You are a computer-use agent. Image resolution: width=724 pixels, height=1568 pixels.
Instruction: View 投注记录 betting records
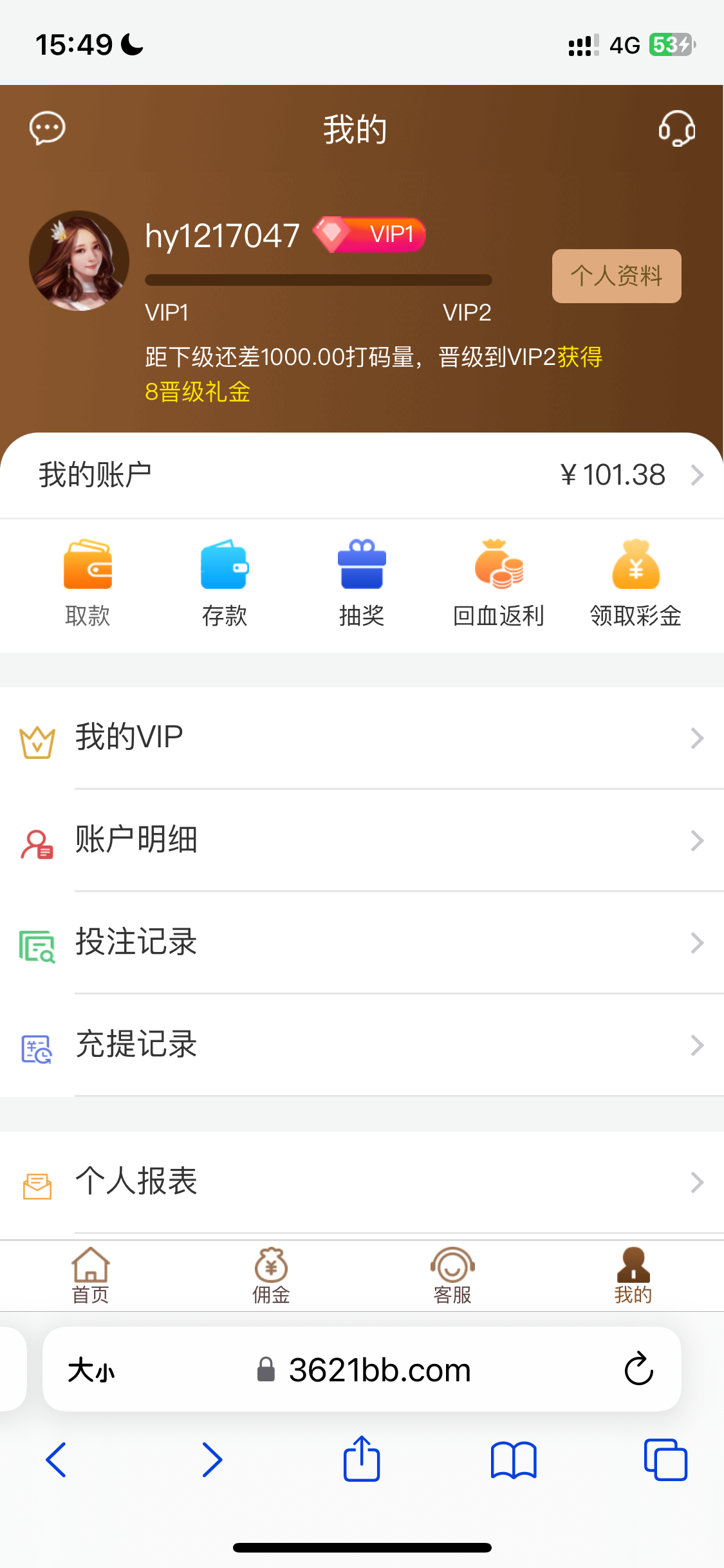point(362,942)
